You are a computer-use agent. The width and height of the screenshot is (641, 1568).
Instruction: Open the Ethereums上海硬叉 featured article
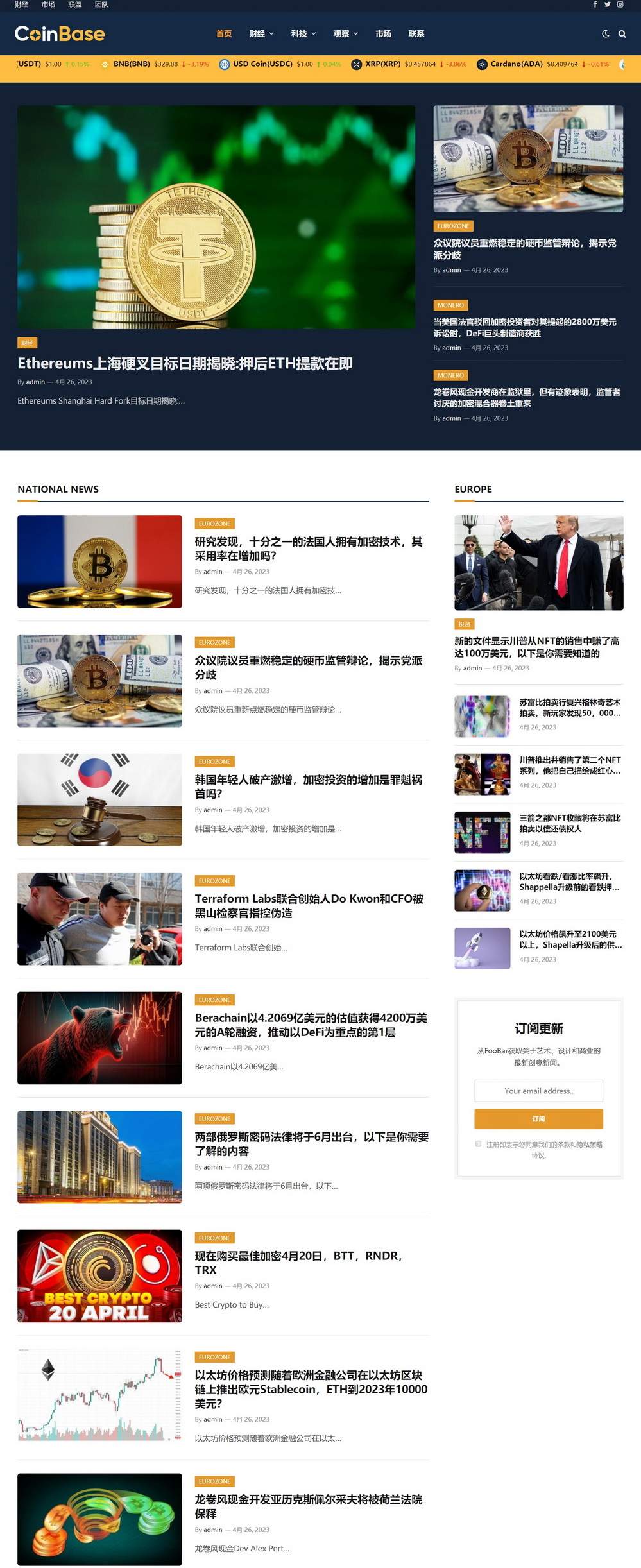tap(185, 364)
